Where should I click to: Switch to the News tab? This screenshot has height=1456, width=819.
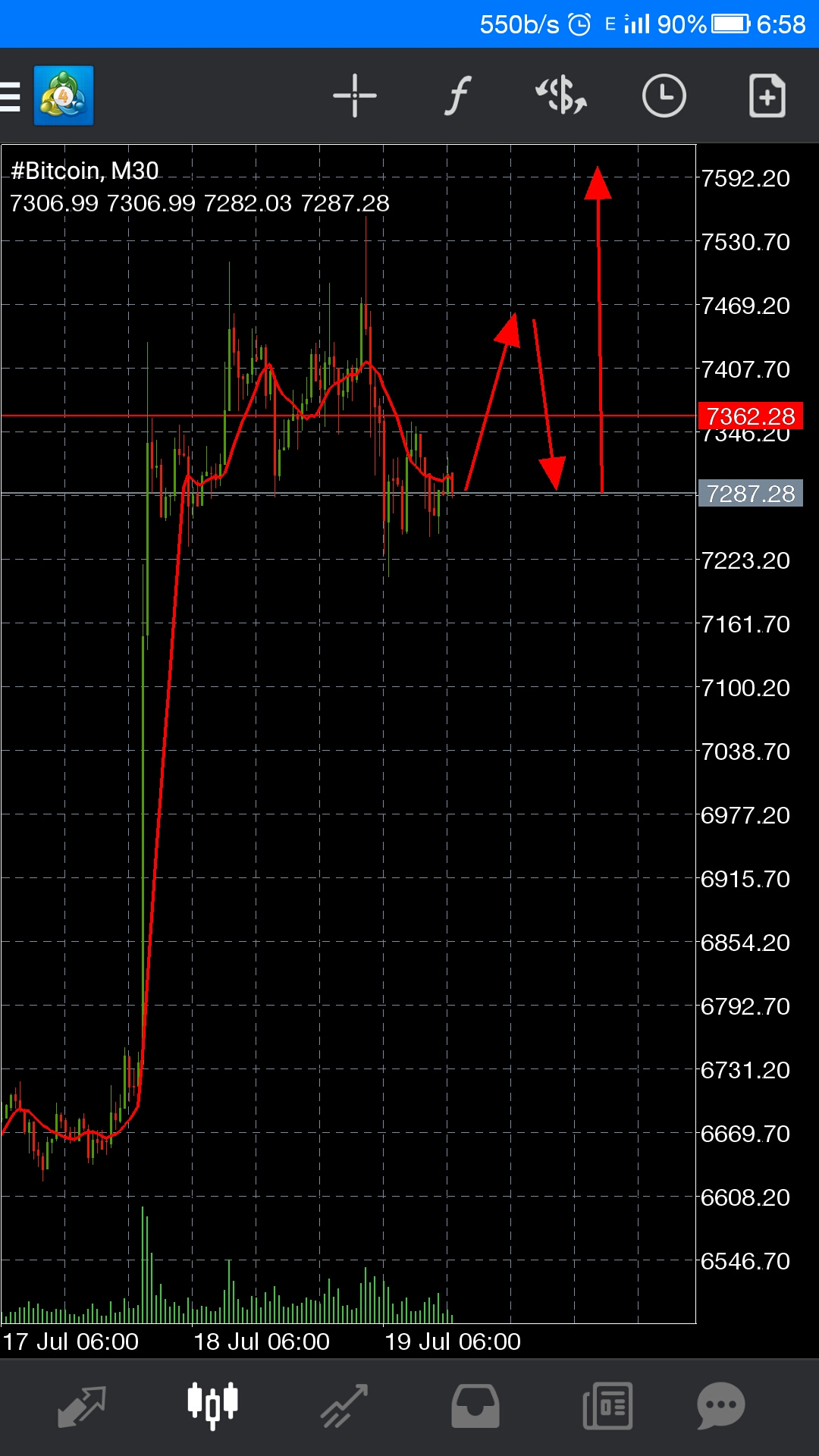607,1407
